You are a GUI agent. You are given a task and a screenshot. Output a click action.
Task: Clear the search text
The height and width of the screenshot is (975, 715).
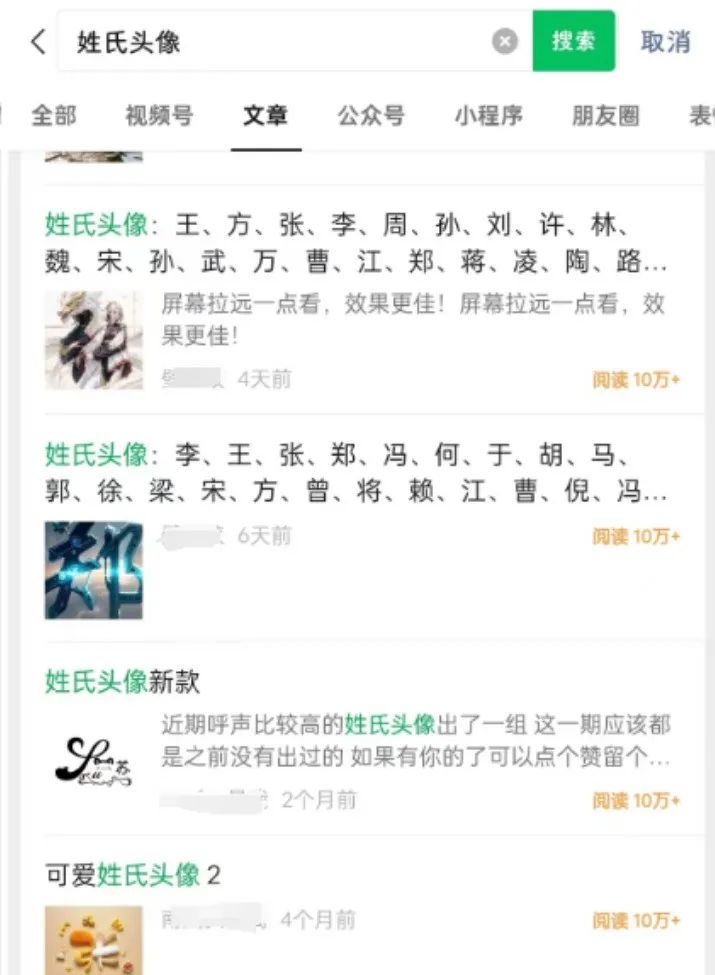click(506, 41)
